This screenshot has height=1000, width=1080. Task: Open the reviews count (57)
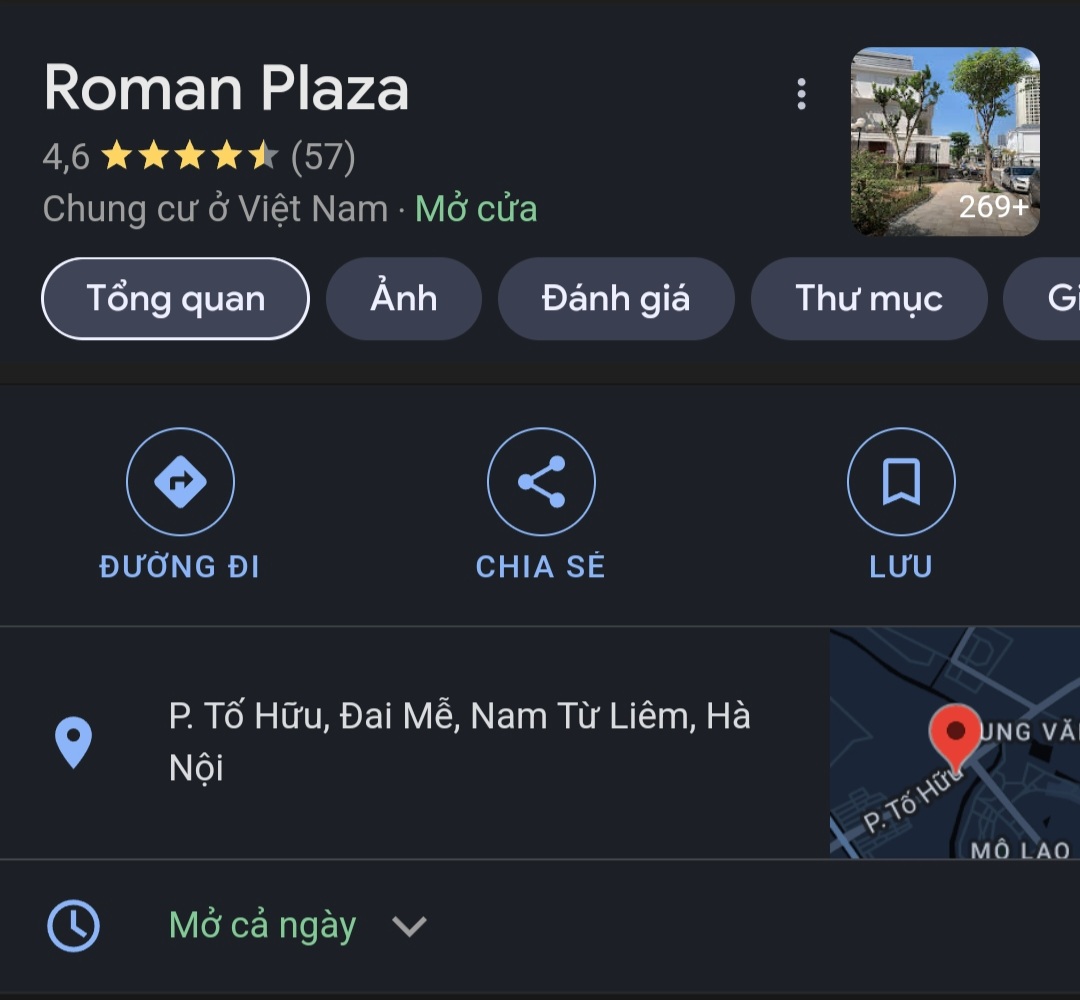323,157
